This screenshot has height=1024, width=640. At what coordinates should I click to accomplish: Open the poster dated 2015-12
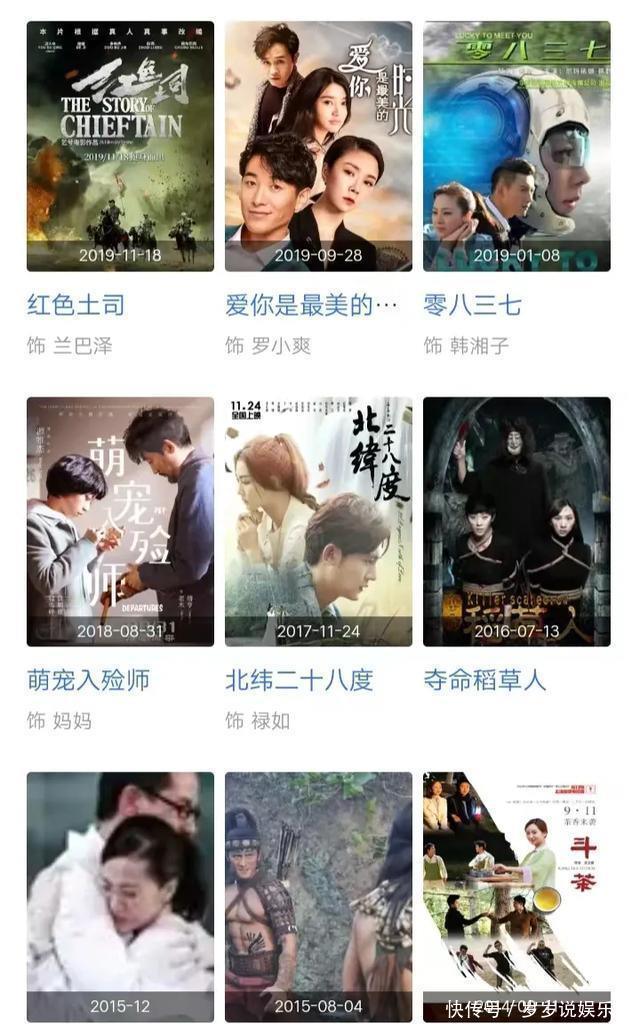click(x=120, y=896)
